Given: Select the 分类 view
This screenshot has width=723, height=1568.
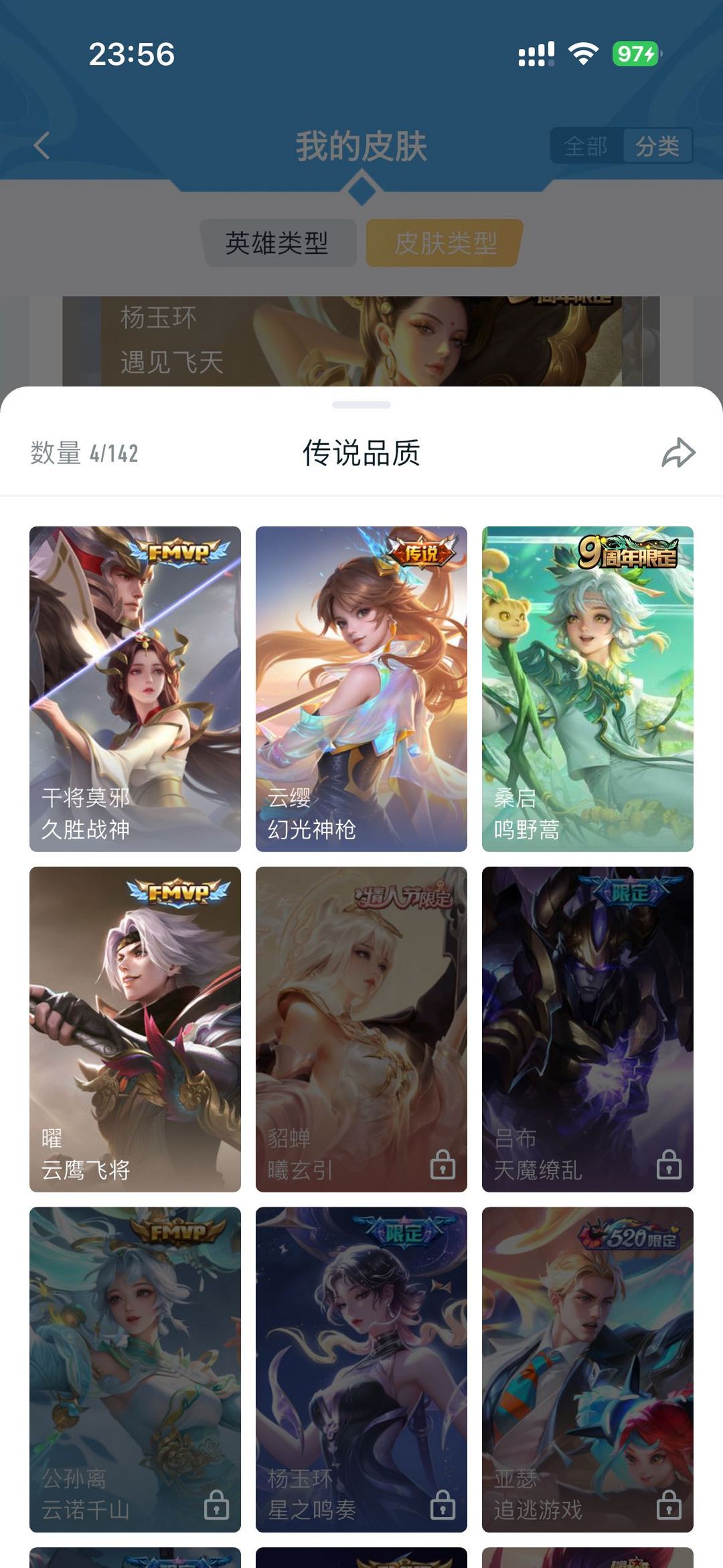Looking at the screenshot, I should coord(657,145).
